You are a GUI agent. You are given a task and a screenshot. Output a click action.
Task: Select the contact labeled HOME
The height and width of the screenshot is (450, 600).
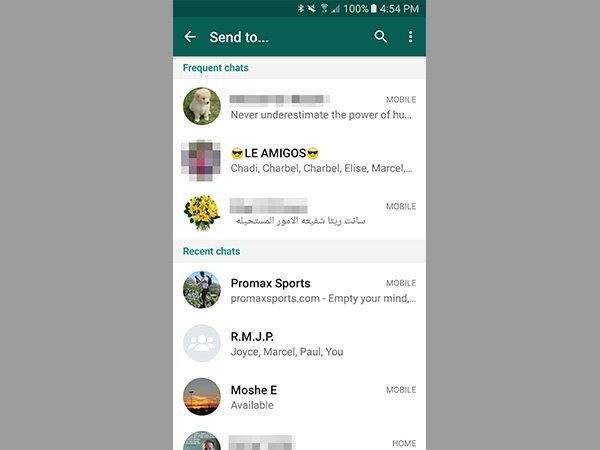299,440
